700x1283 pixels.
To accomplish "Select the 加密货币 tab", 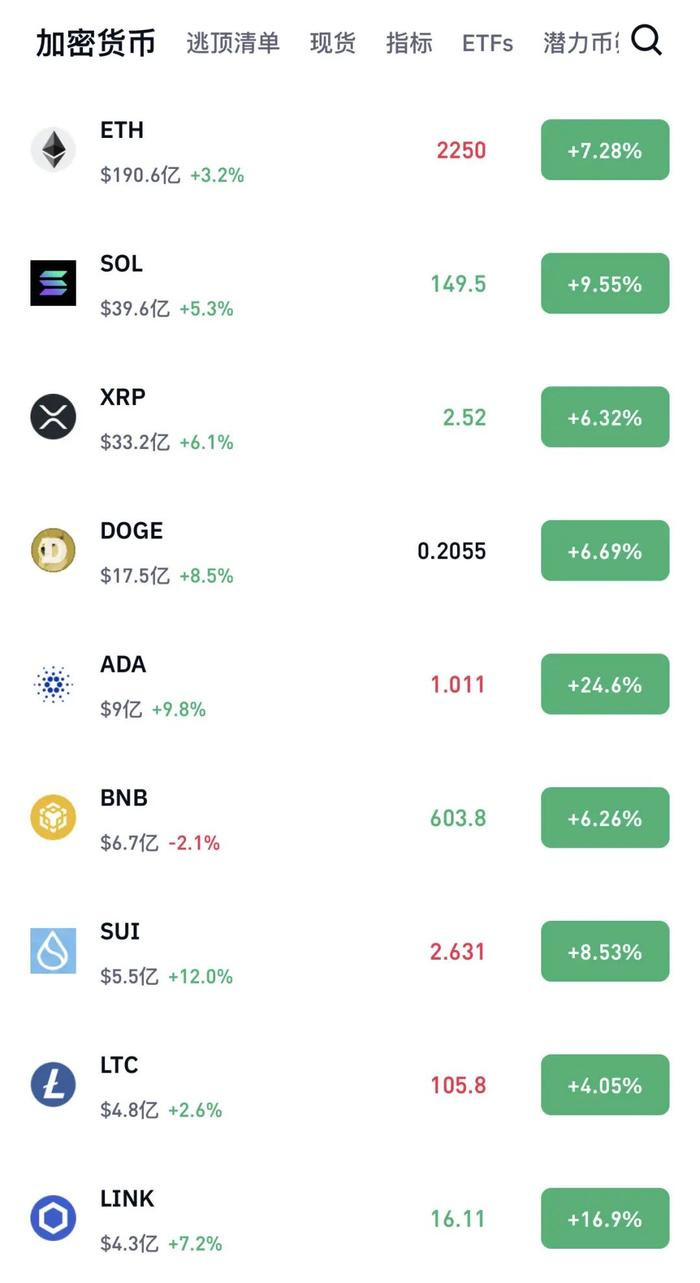I will (96, 43).
